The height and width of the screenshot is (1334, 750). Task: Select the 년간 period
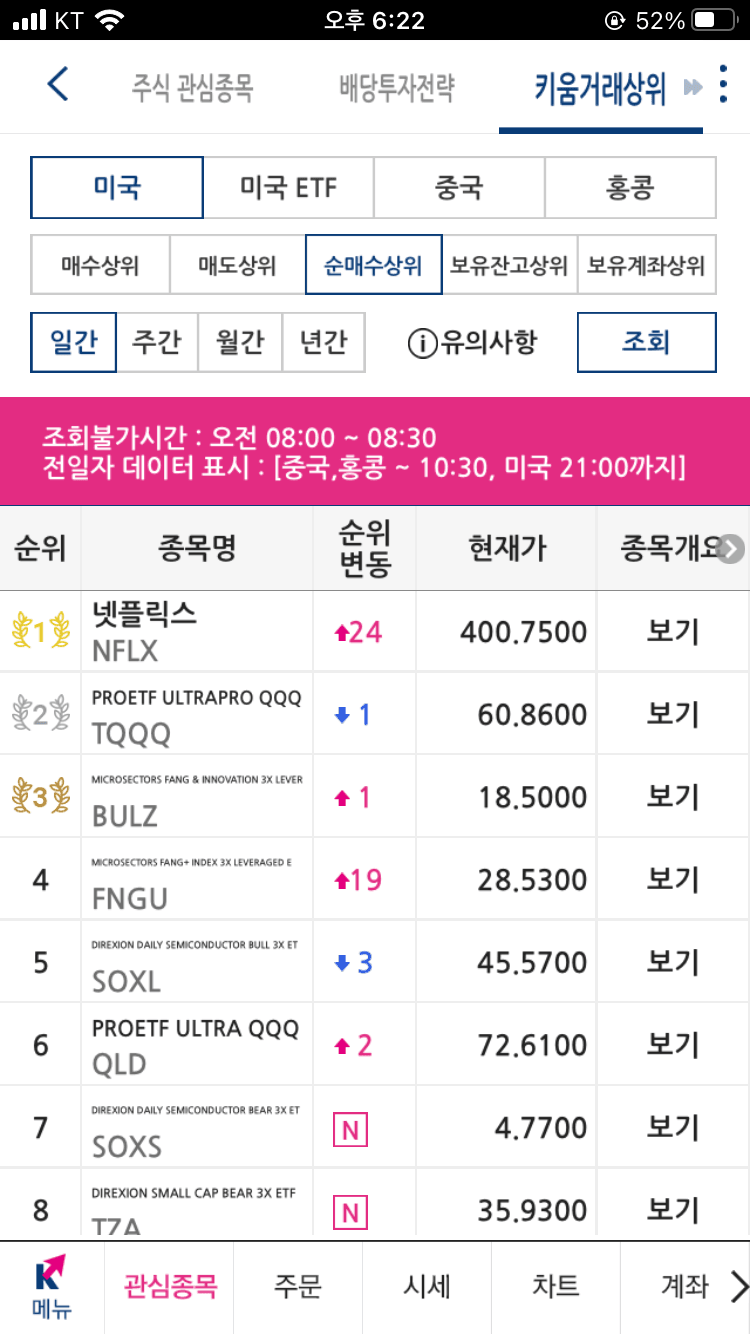[323, 342]
